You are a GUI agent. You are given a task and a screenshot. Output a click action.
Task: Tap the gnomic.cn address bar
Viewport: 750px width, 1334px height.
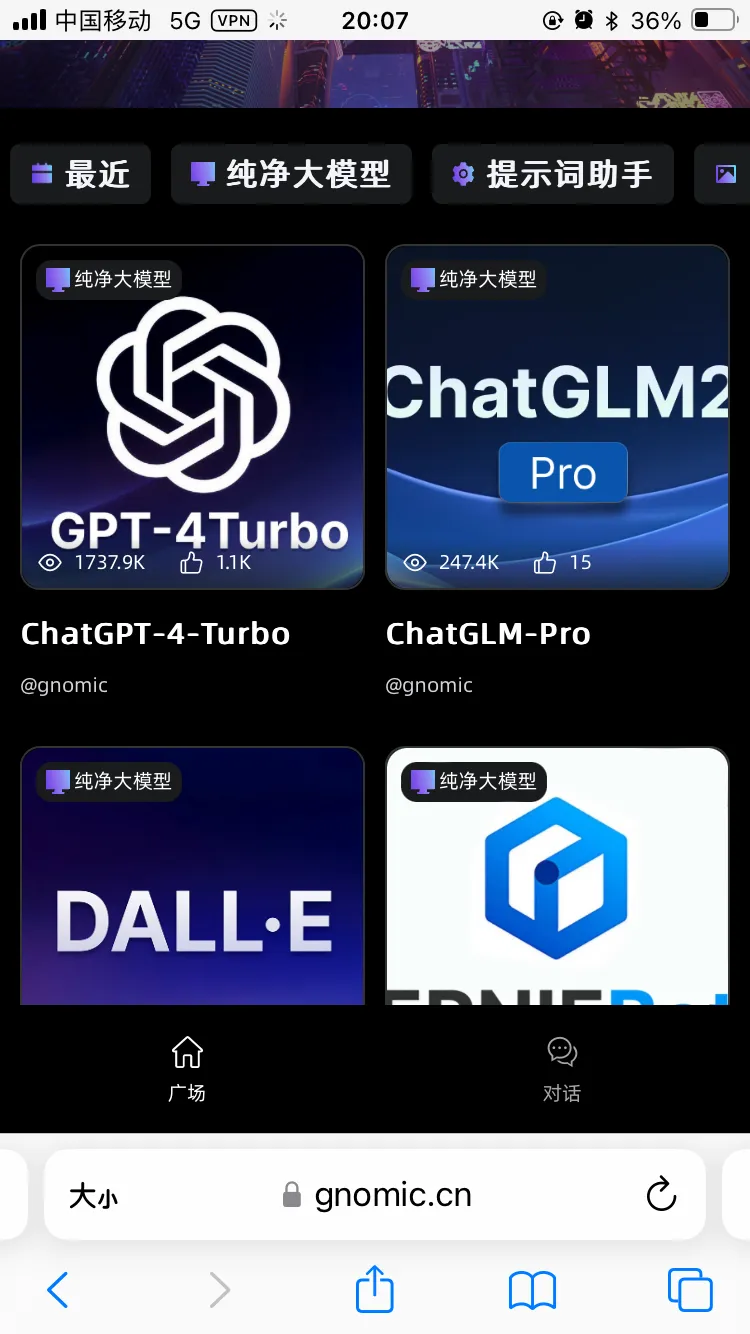tap(392, 1195)
